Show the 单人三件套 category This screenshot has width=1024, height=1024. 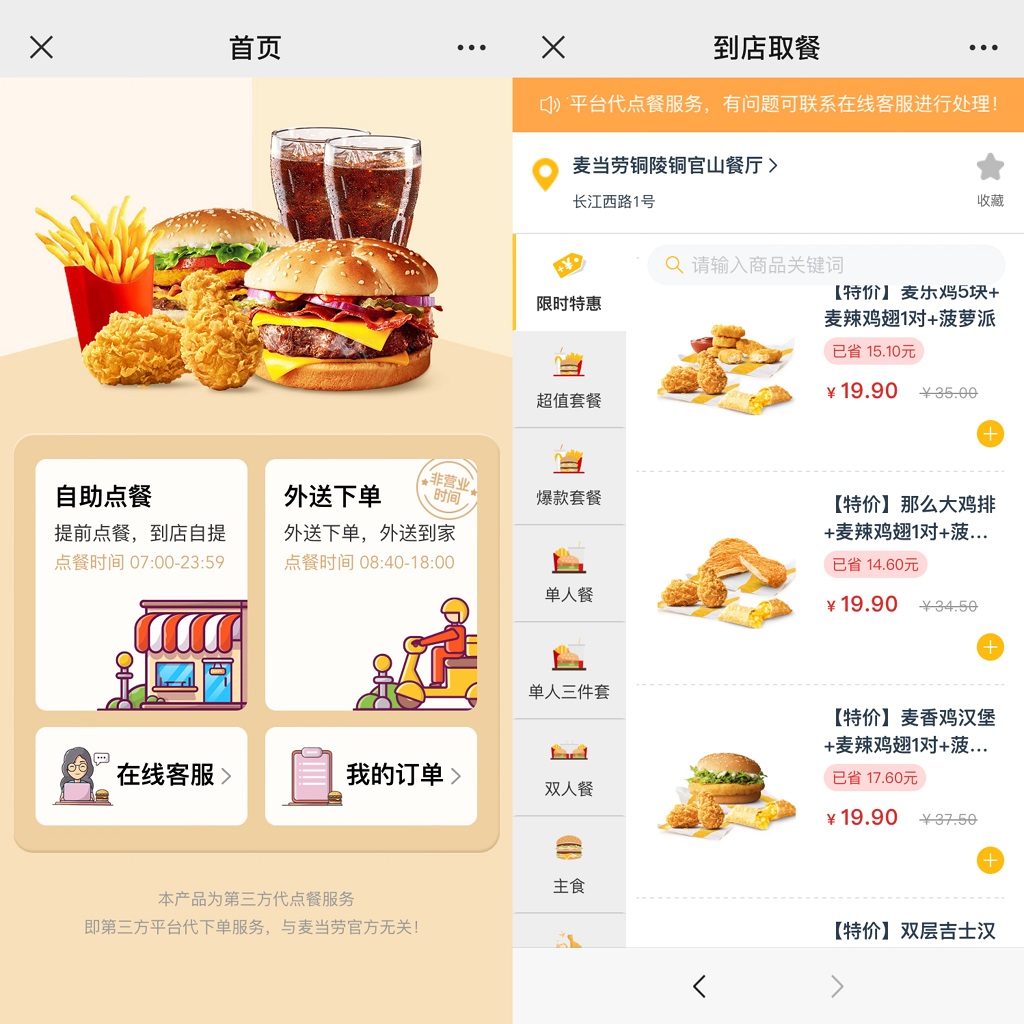coord(569,671)
